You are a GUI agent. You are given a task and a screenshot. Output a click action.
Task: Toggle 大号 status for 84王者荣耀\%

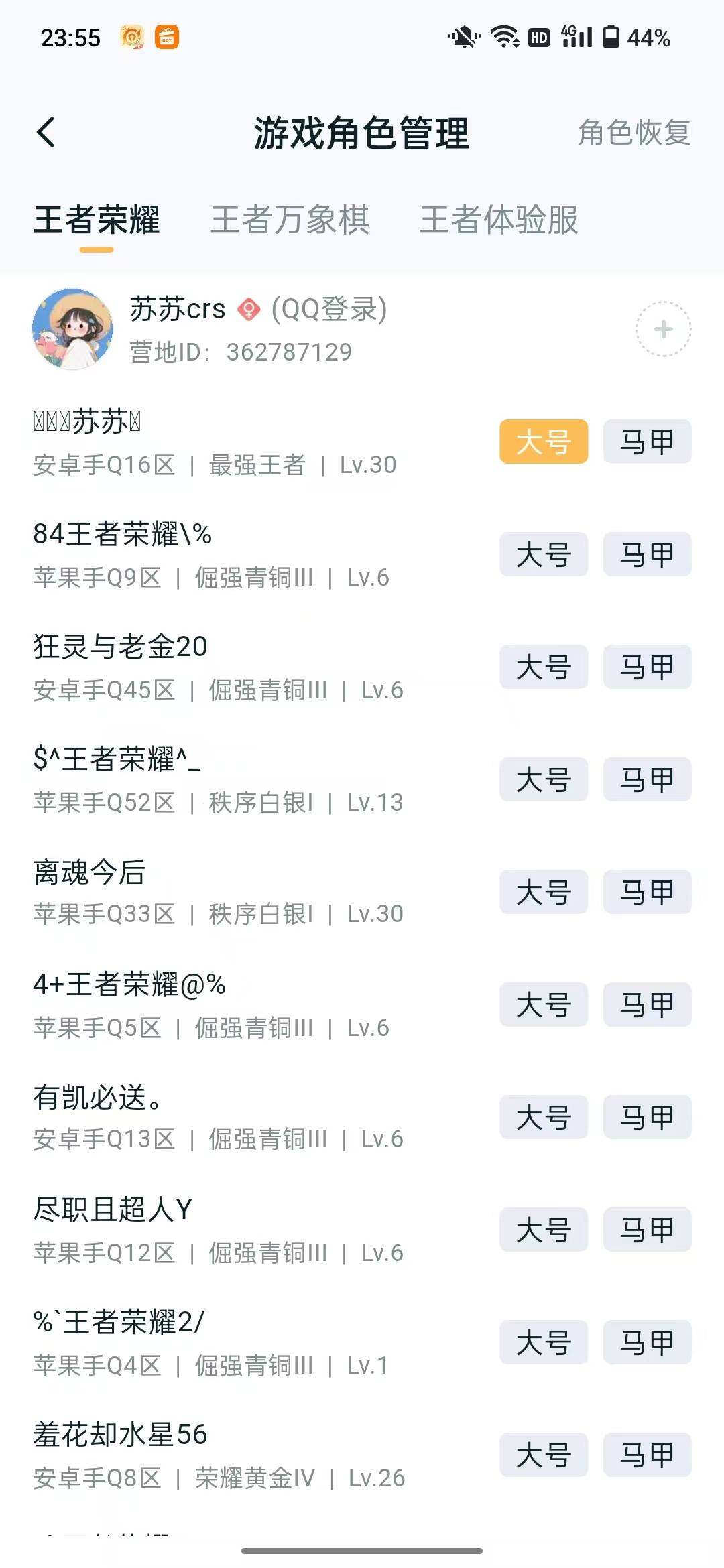pyautogui.click(x=543, y=555)
